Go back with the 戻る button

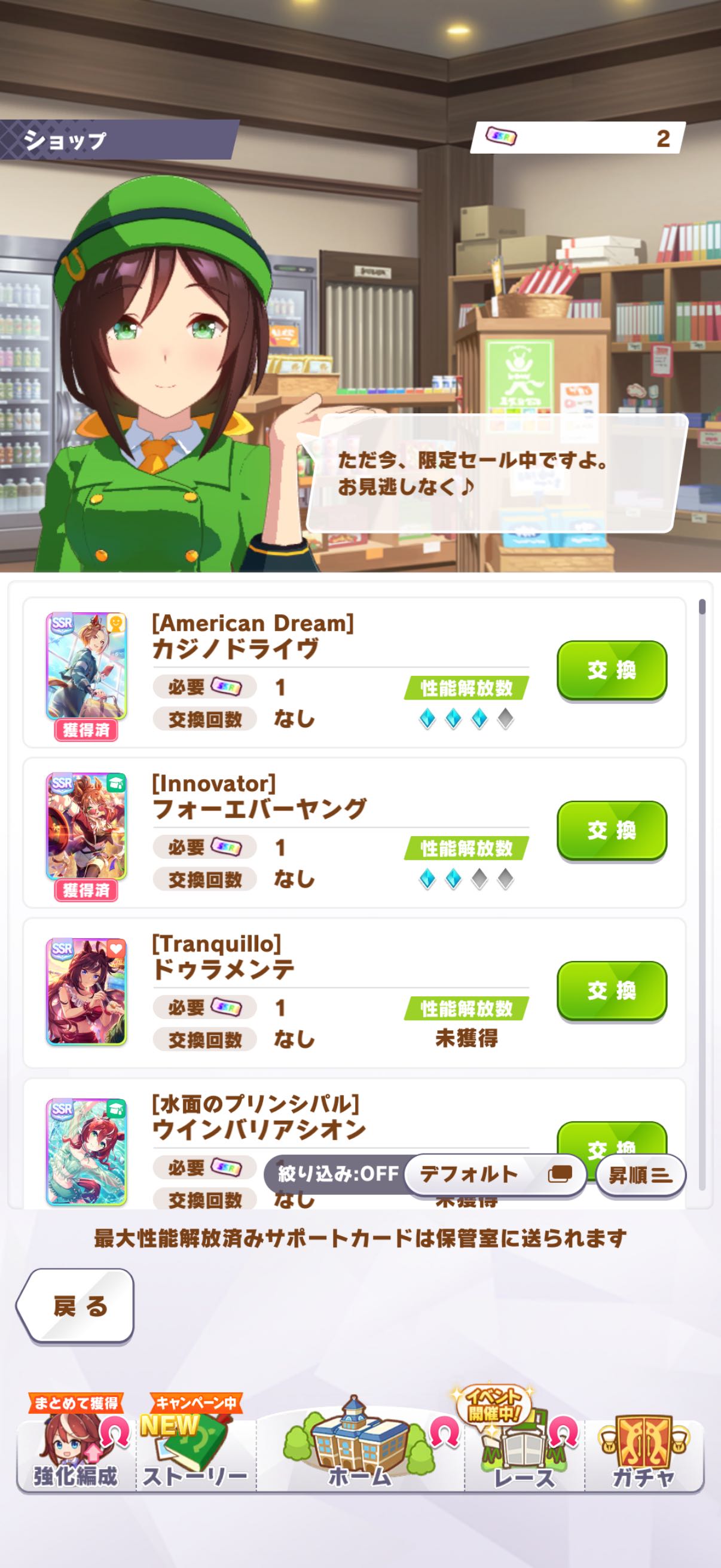[x=75, y=1305]
